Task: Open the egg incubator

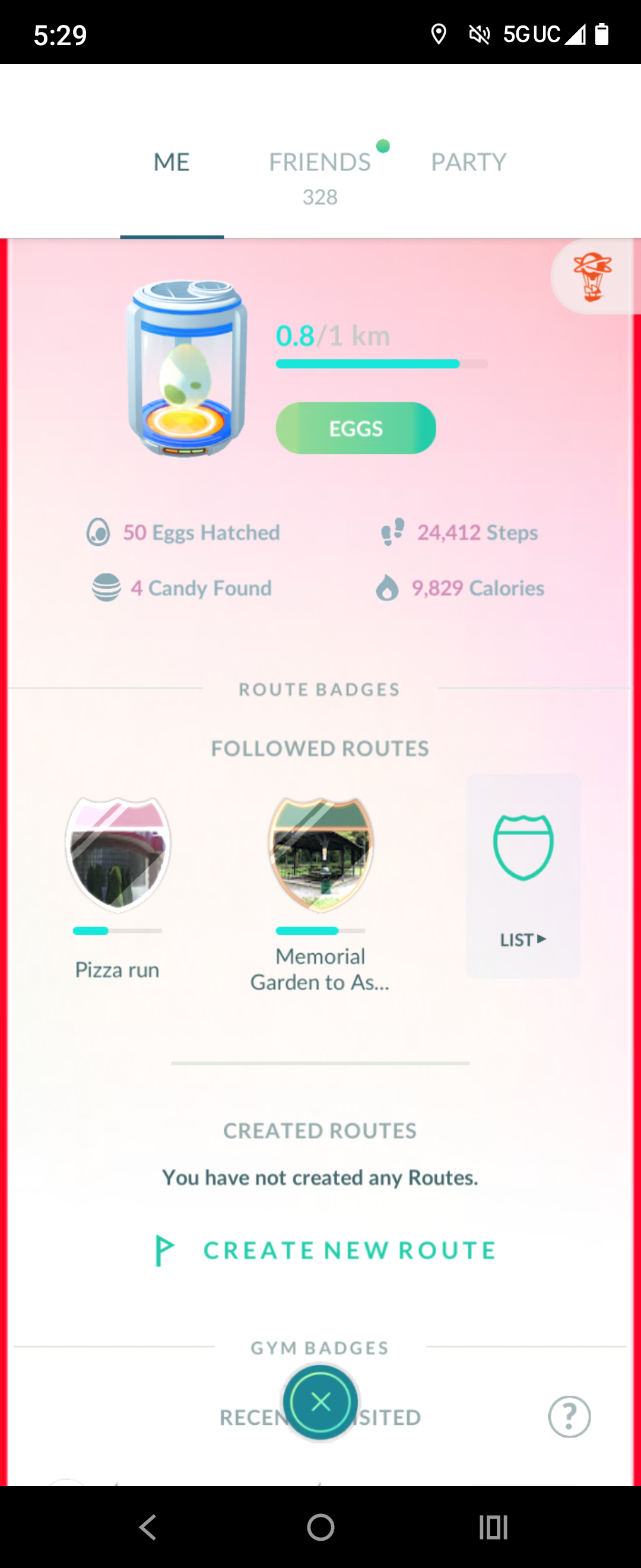Action: (187, 369)
